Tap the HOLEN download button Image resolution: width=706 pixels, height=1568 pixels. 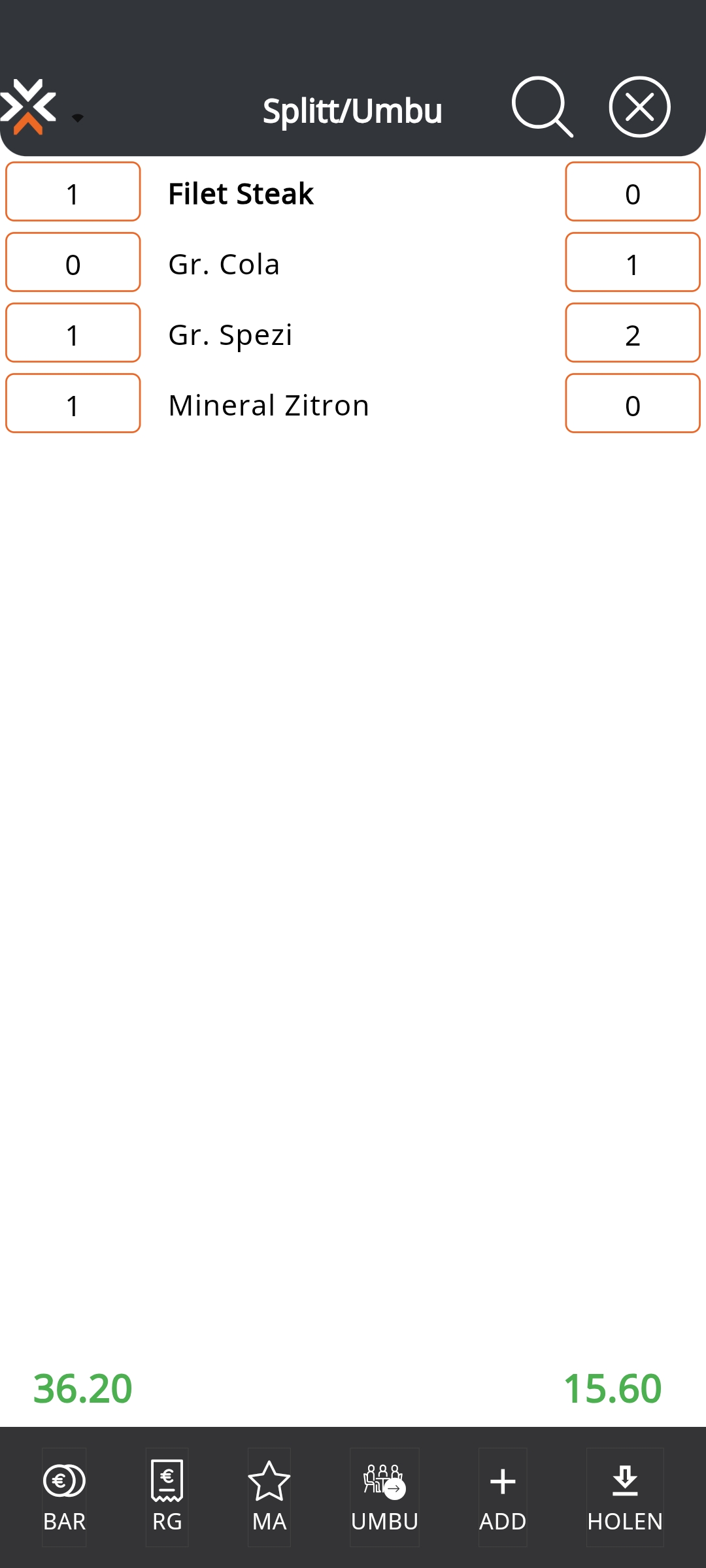pos(625,1497)
